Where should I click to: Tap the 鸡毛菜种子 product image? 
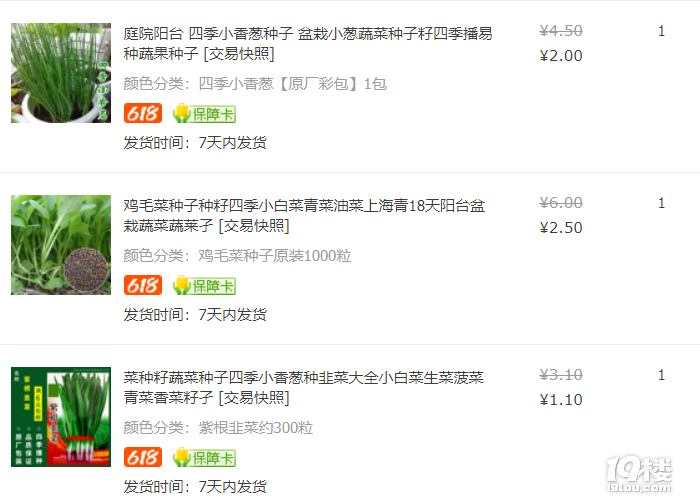click(61, 245)
